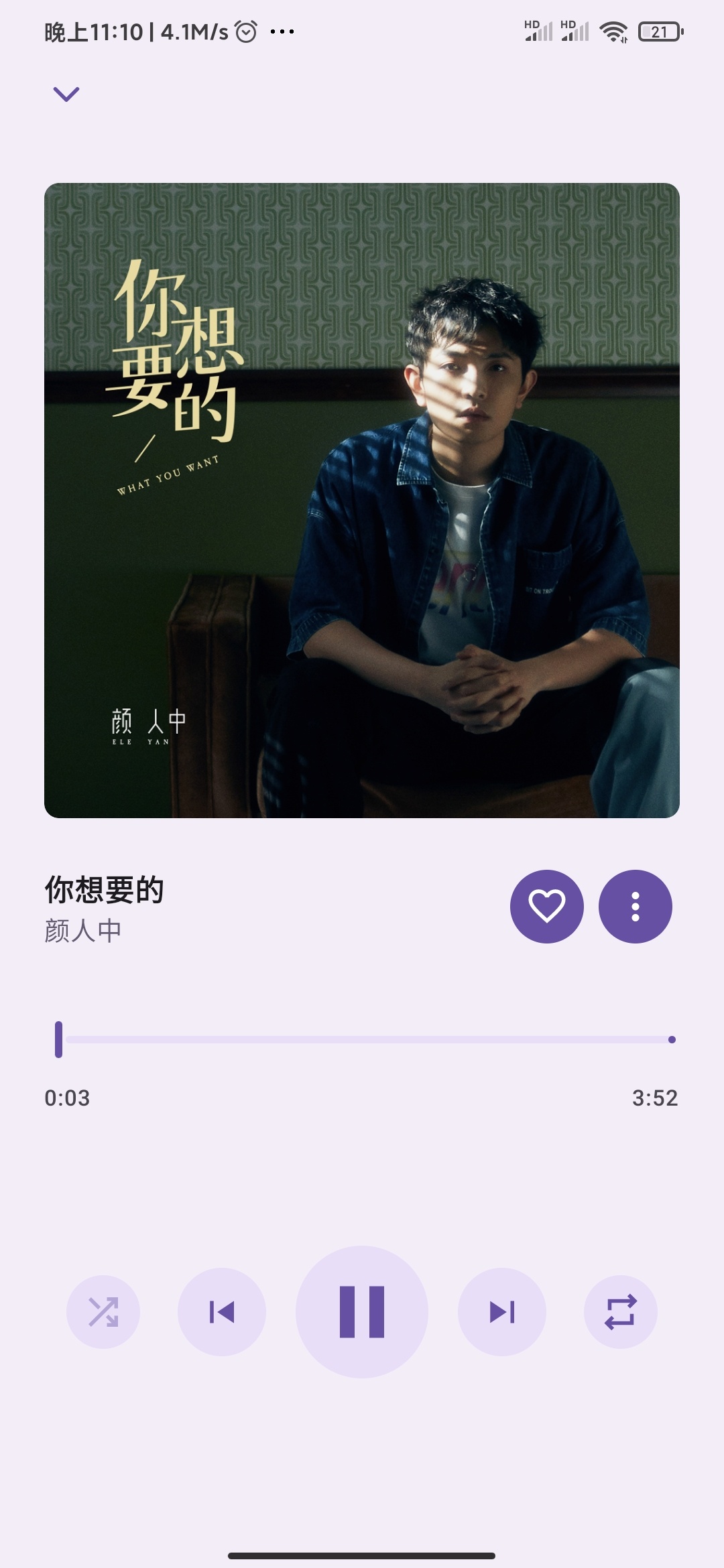Skip to the next track
724x1568 pixels.
pos(501,1311)
